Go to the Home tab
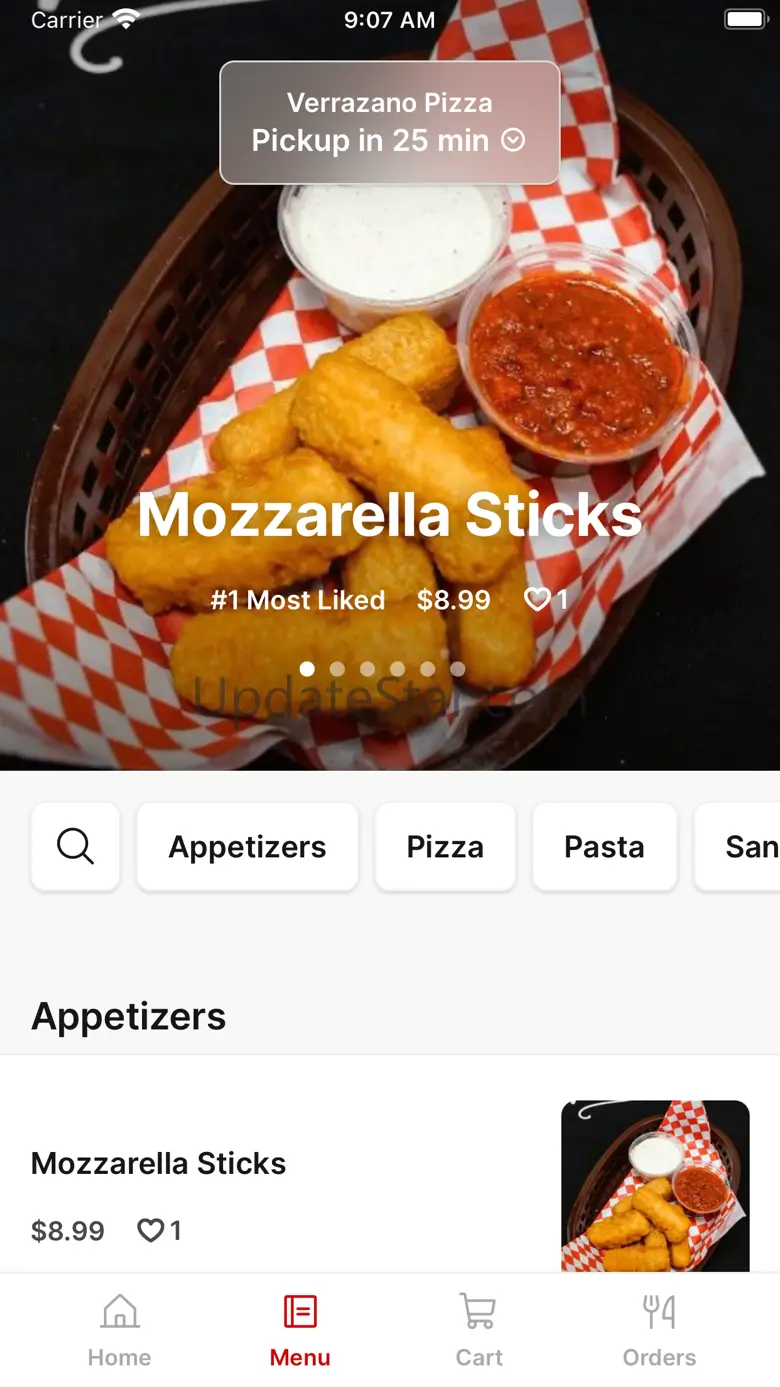Image resolution: width=780 pixels, height=1387 pixels. coord(120,1330)
